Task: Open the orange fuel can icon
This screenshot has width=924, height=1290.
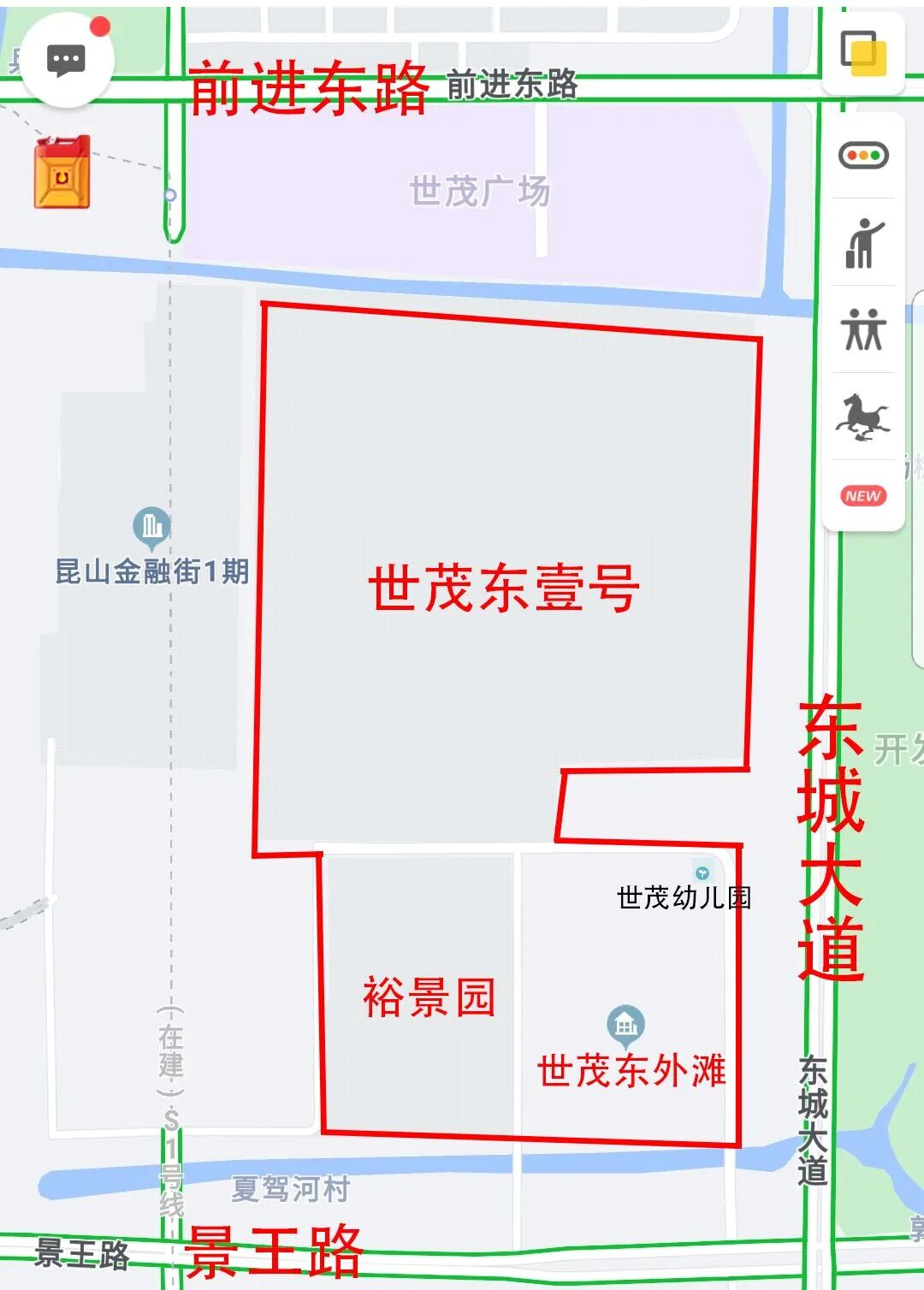Action: pyautogui.click(x=62, y=172)
